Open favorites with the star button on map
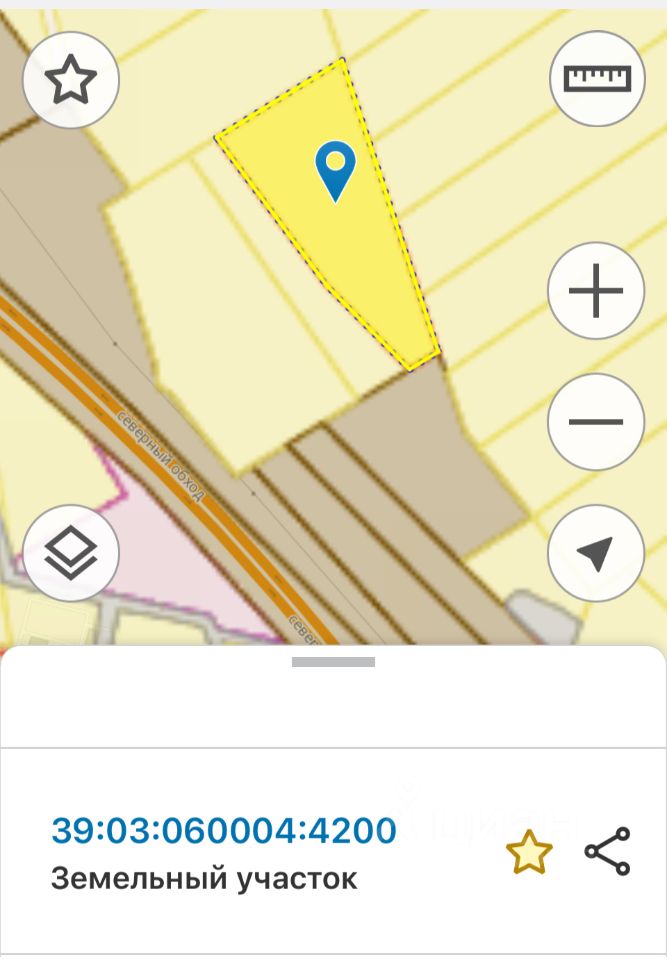This screenshot has height=960, width=667. [71, 80]
